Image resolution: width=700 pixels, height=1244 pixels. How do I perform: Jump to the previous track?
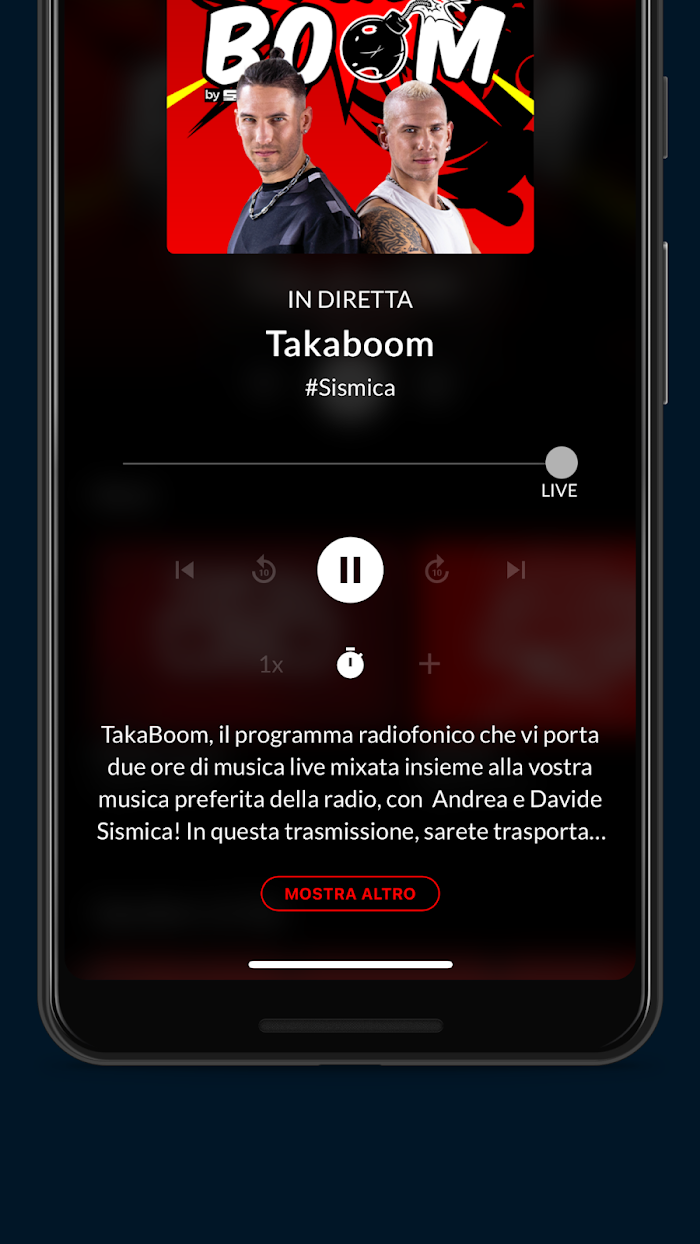point(185,570)
